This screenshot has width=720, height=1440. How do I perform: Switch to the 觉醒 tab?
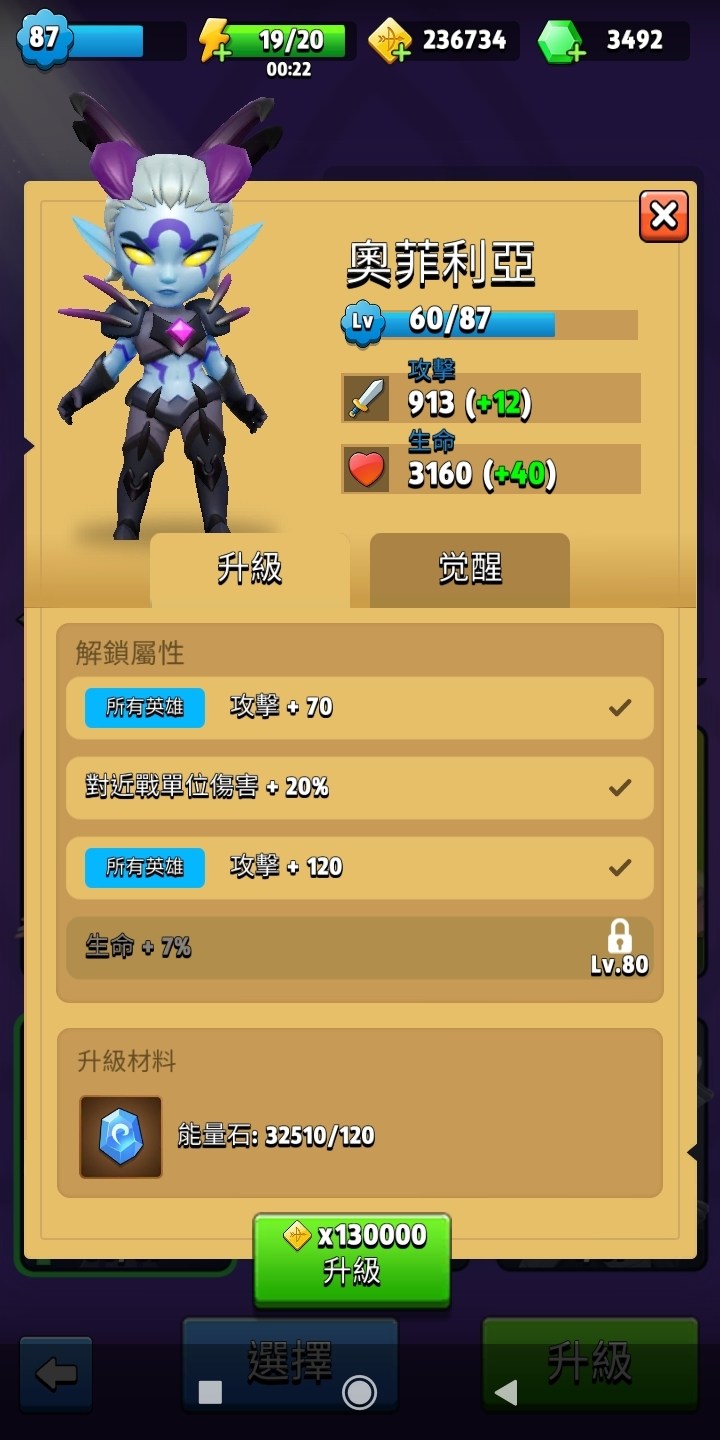click(x=470, y=570)
